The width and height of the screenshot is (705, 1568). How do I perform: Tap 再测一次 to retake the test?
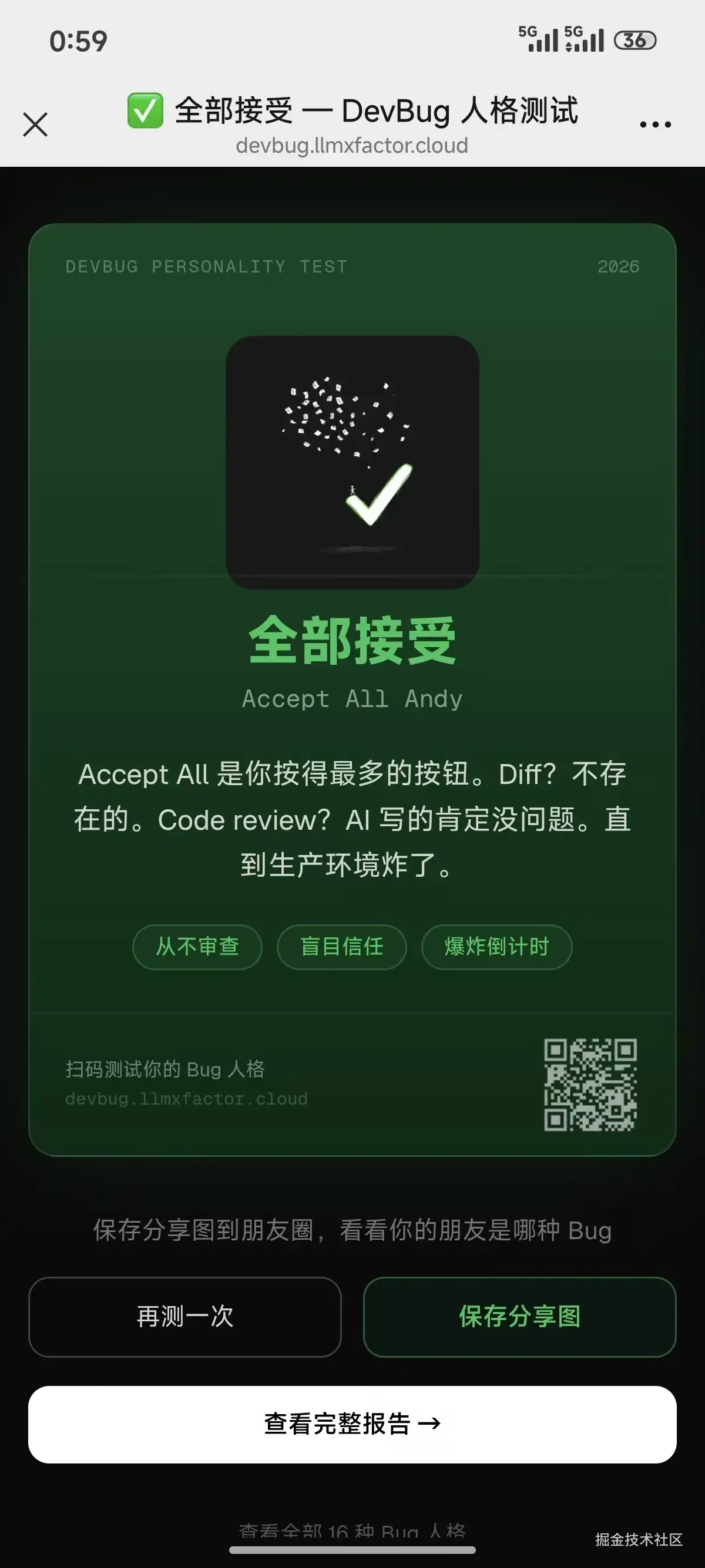[184, 1317]
